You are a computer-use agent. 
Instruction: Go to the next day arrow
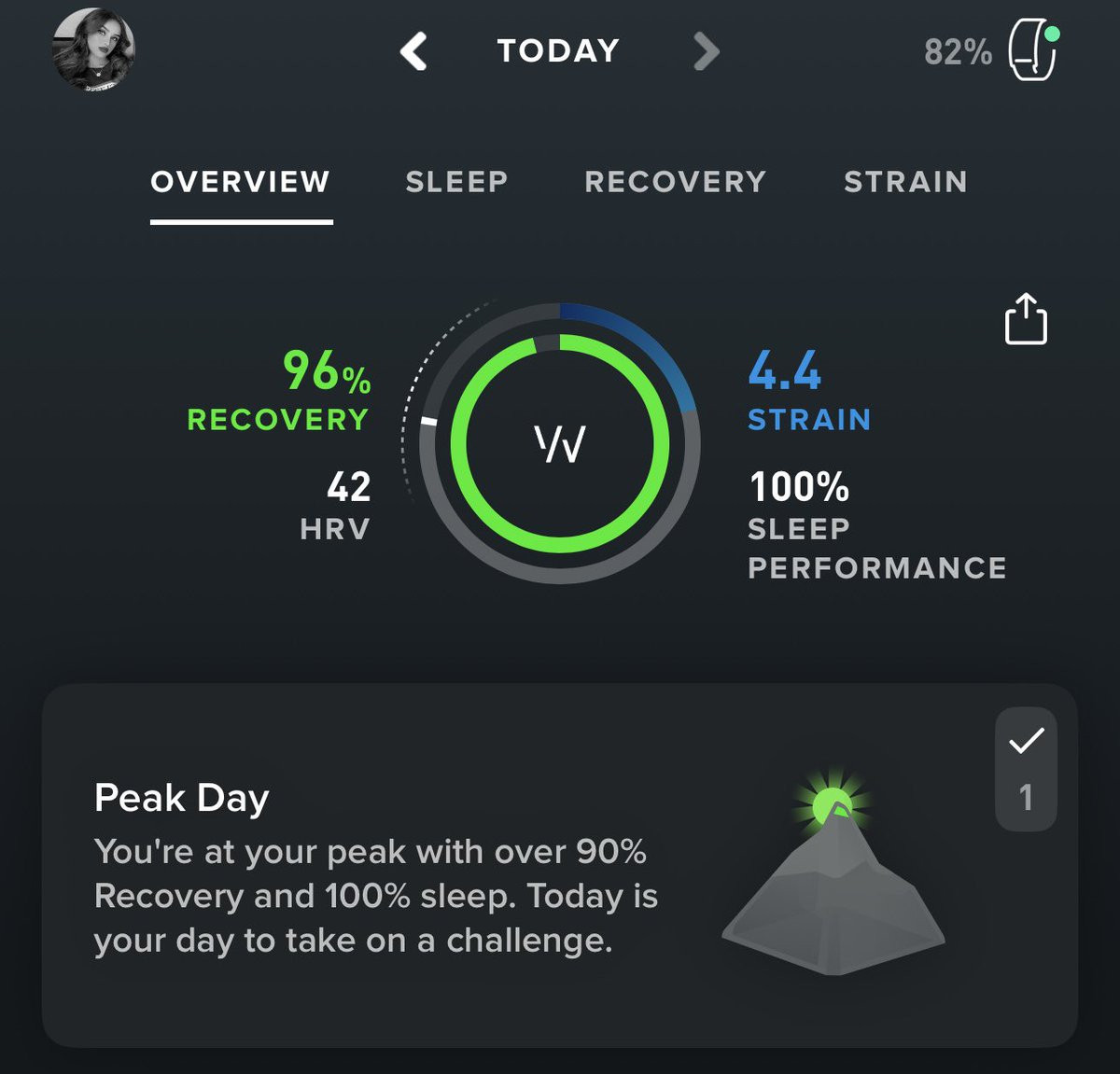coord(707,51)
